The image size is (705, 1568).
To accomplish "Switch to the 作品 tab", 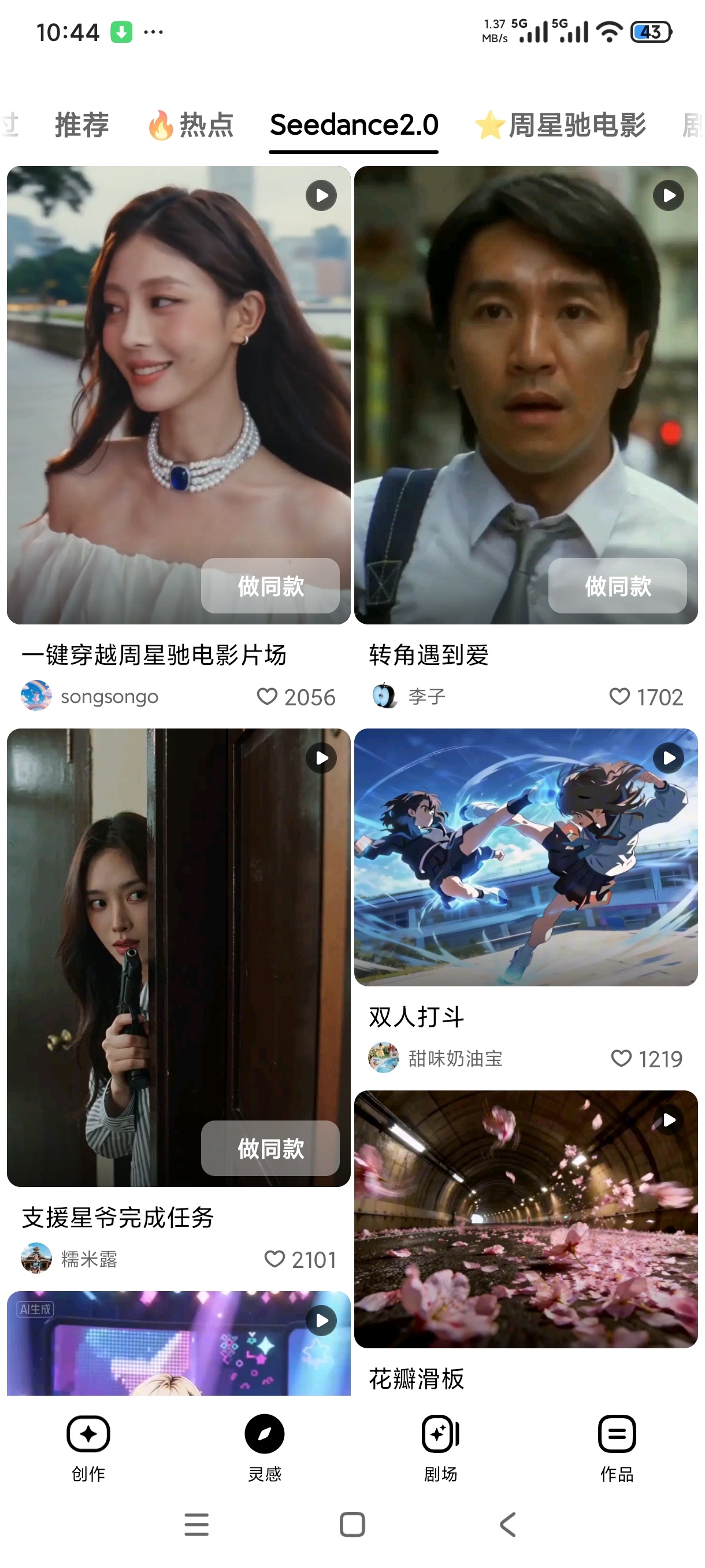I will pos(617,1449).
